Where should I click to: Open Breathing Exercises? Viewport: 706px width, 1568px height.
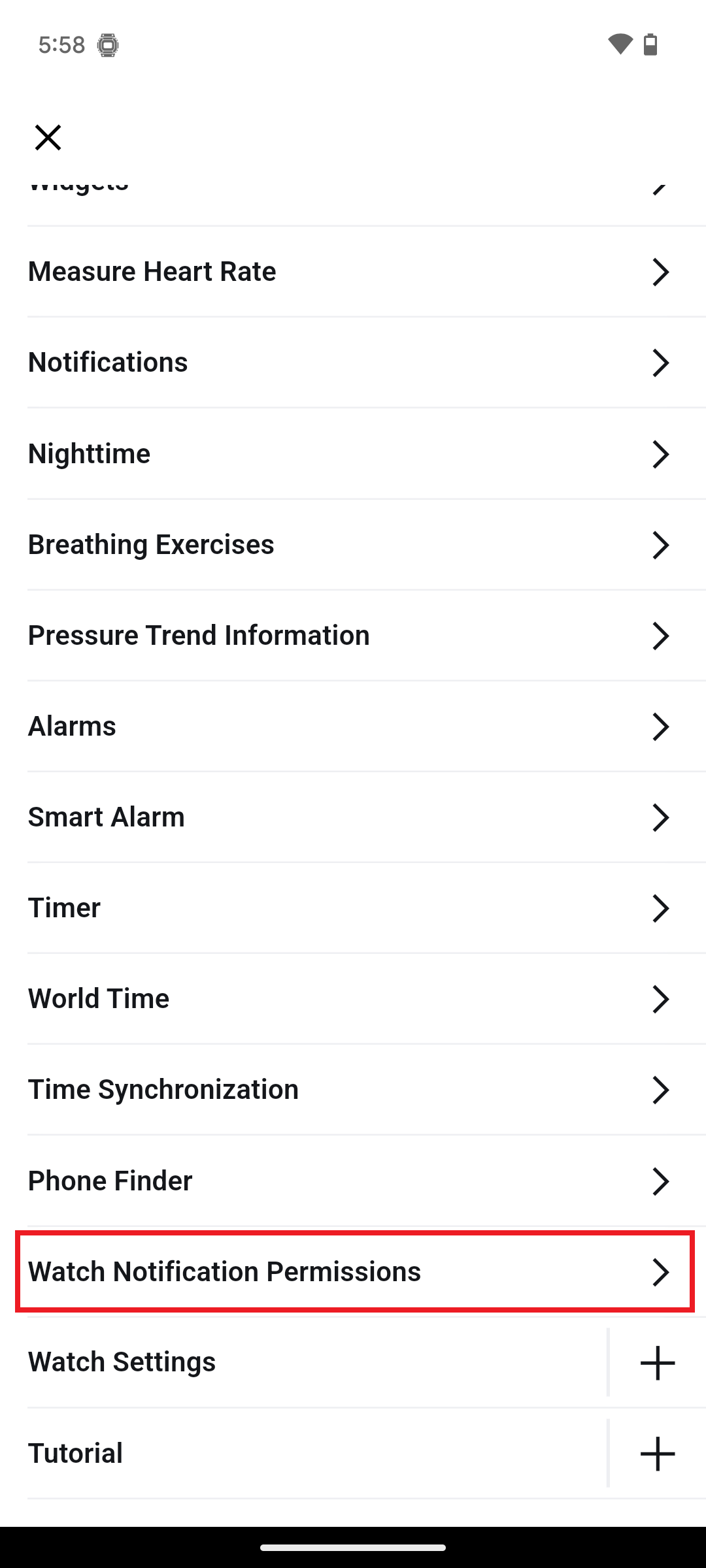pos(353,545)
